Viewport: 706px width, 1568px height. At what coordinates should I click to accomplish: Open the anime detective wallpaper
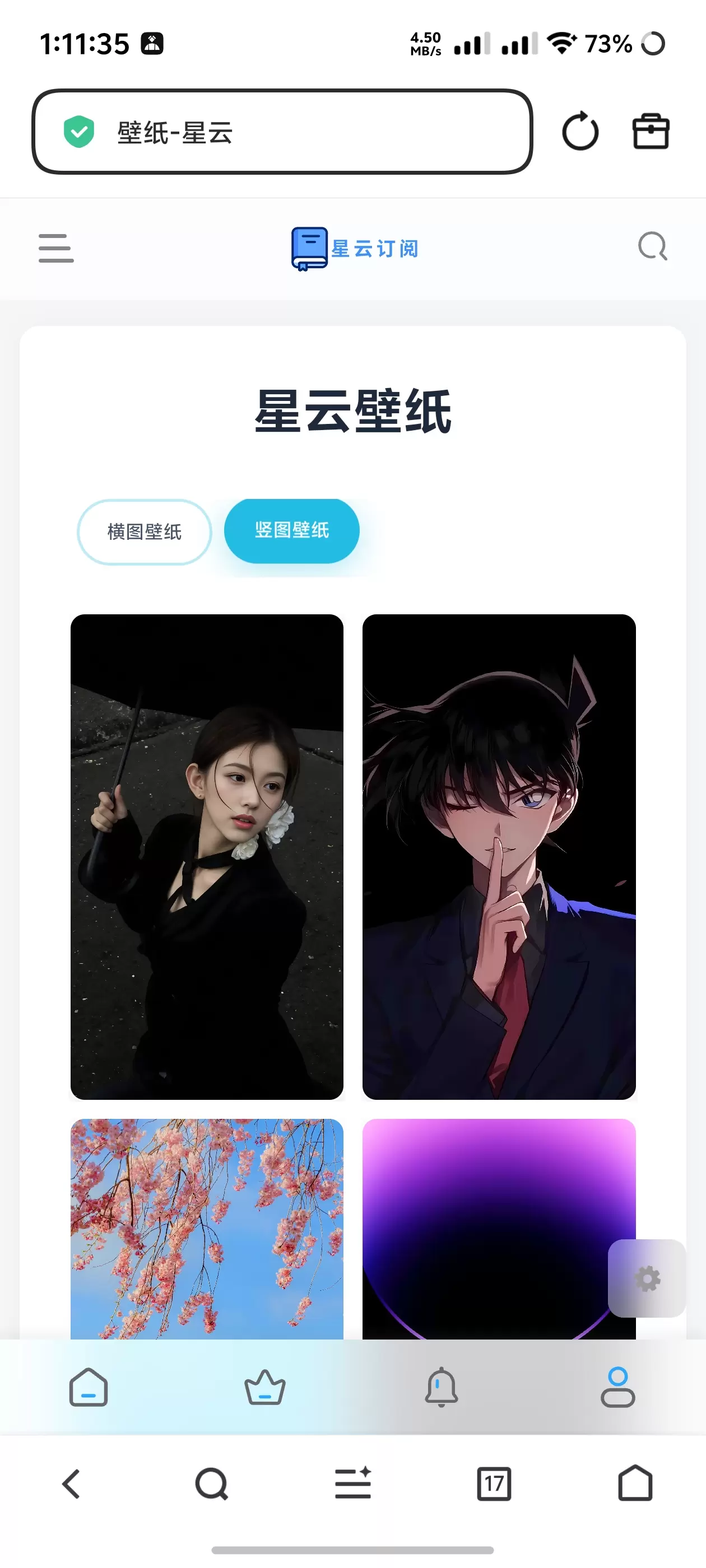pos(499,856)
